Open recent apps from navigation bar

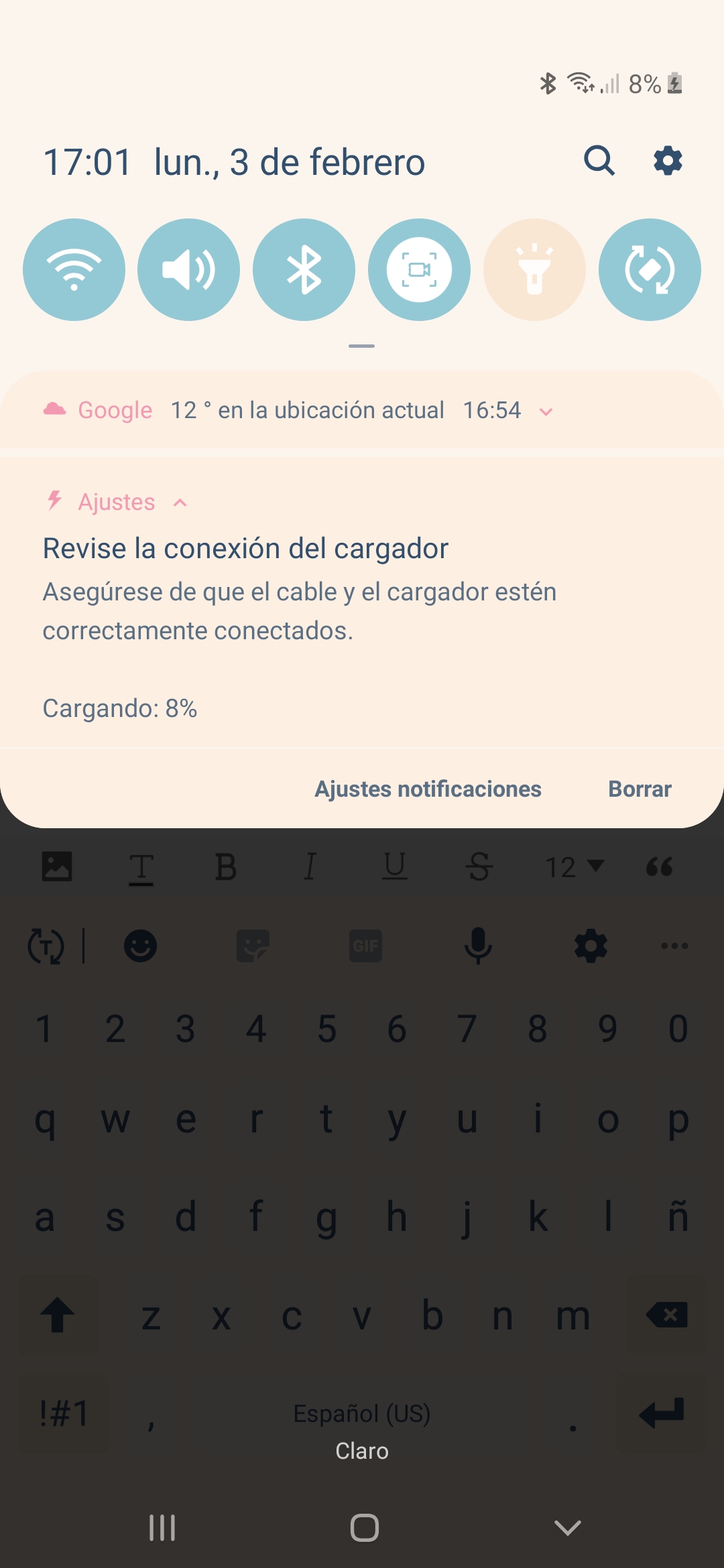[162, 1528]
